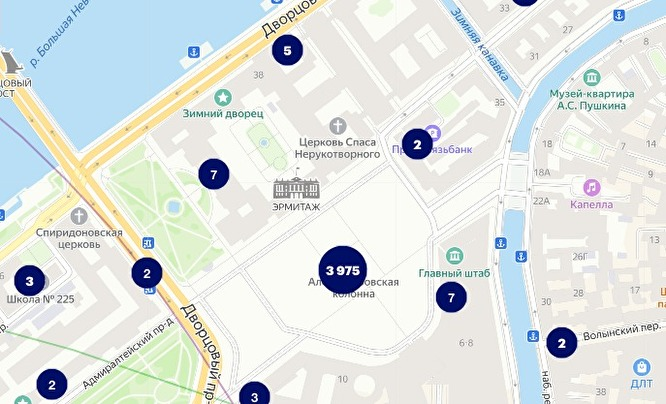Open Главный штаб museum marker
The width and height of the screenshot is (666, 404).
click(x=453, y=255)
